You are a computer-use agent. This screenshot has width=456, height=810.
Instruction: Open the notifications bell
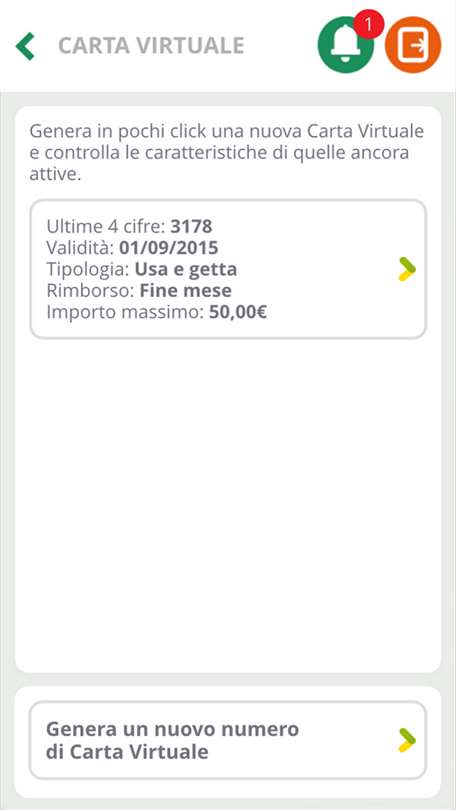click(346, 44)
